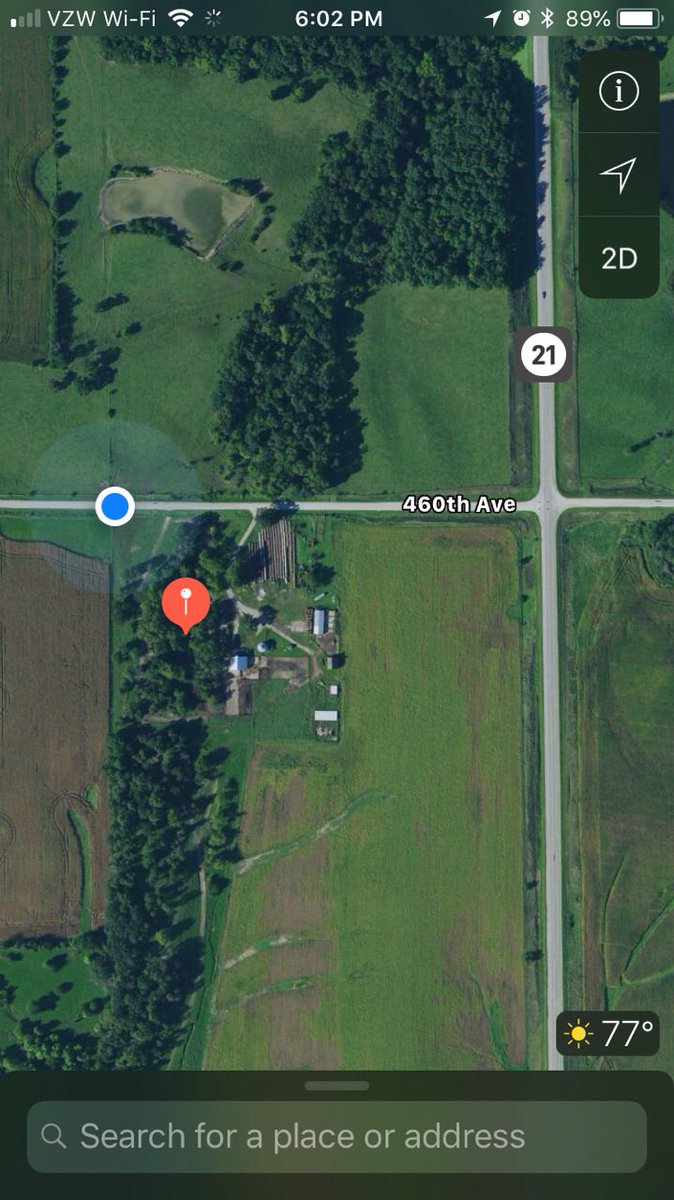Tap the search for a place field
Viewport: 674px width, 1200px height.
pyautogui.click(x=337, y=1136)
